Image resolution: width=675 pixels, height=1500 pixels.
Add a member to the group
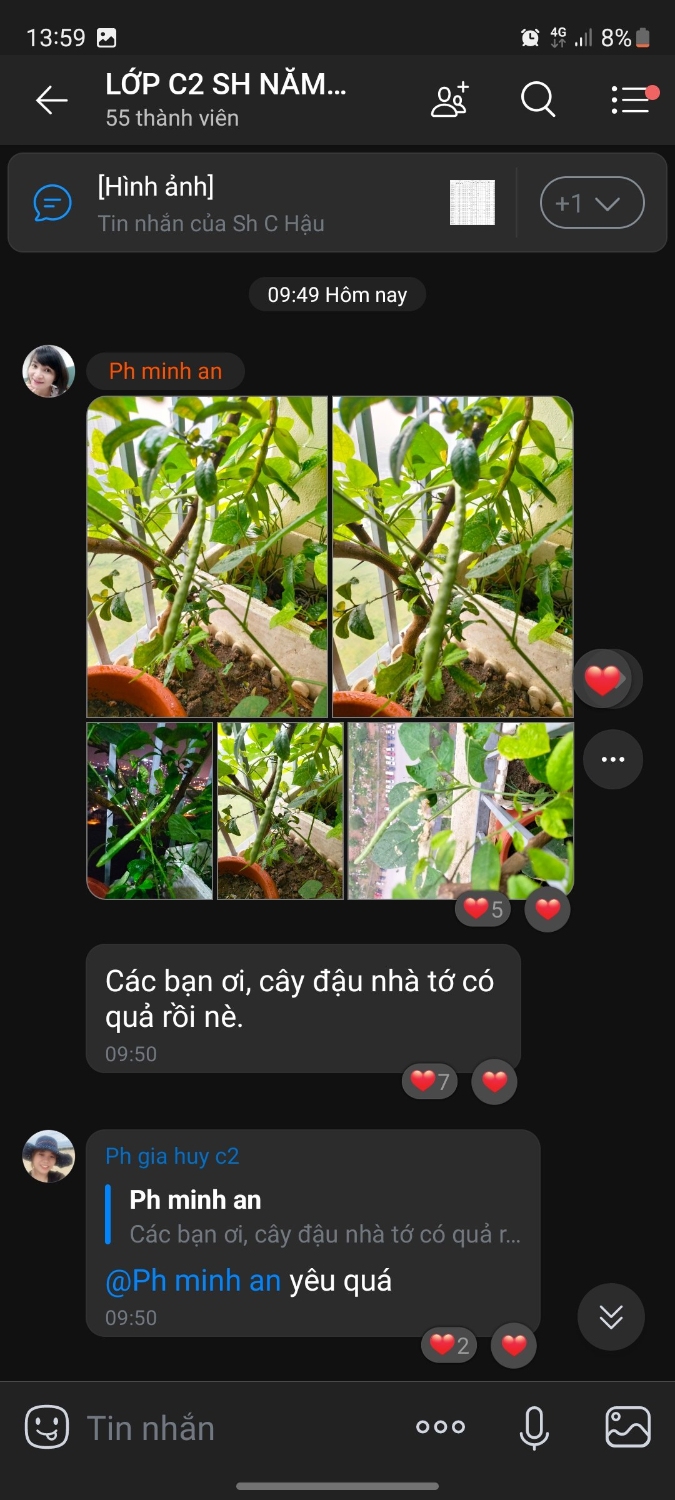(450, 100)
